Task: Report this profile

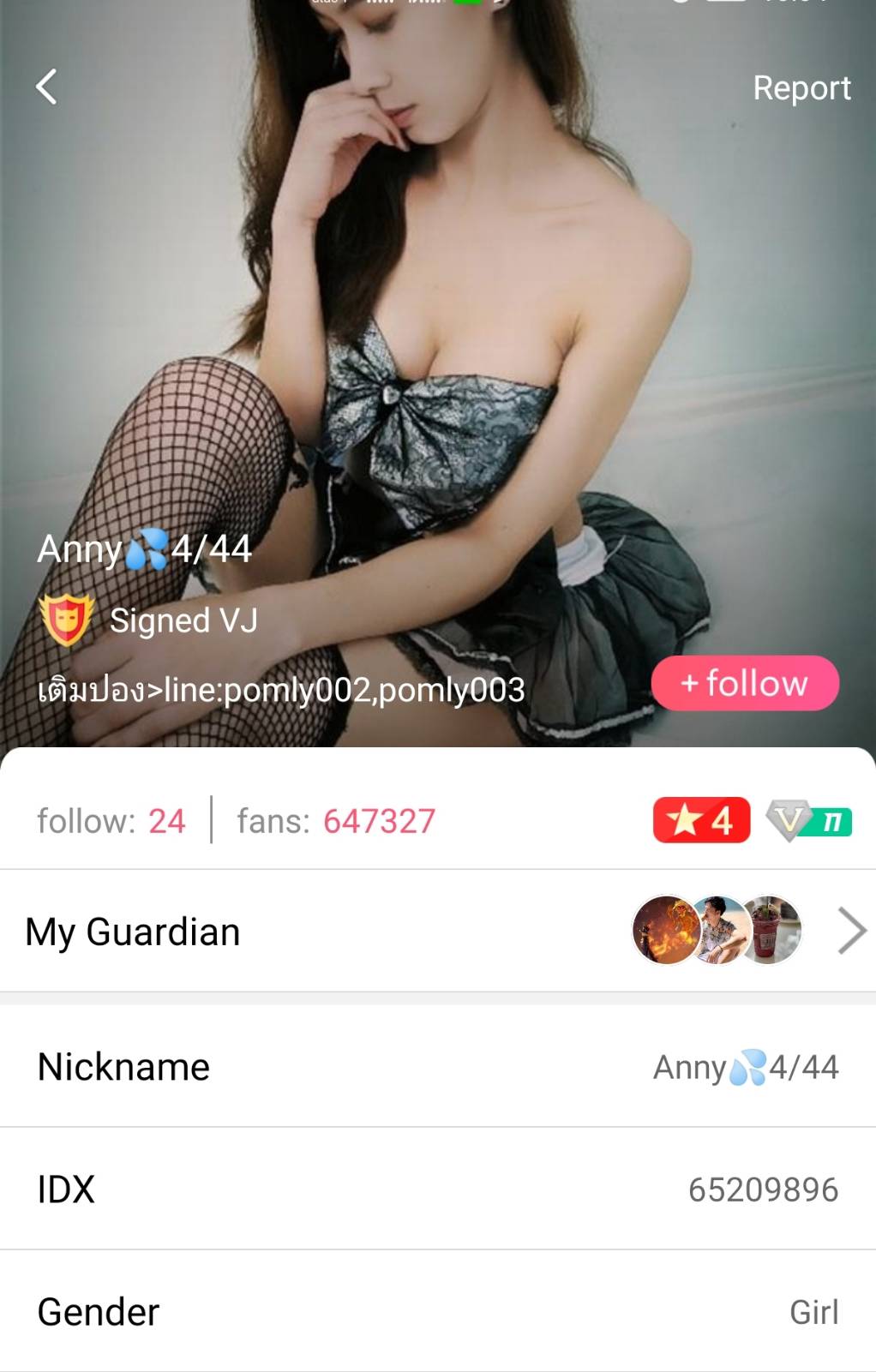Action: (x=801, y=88)
